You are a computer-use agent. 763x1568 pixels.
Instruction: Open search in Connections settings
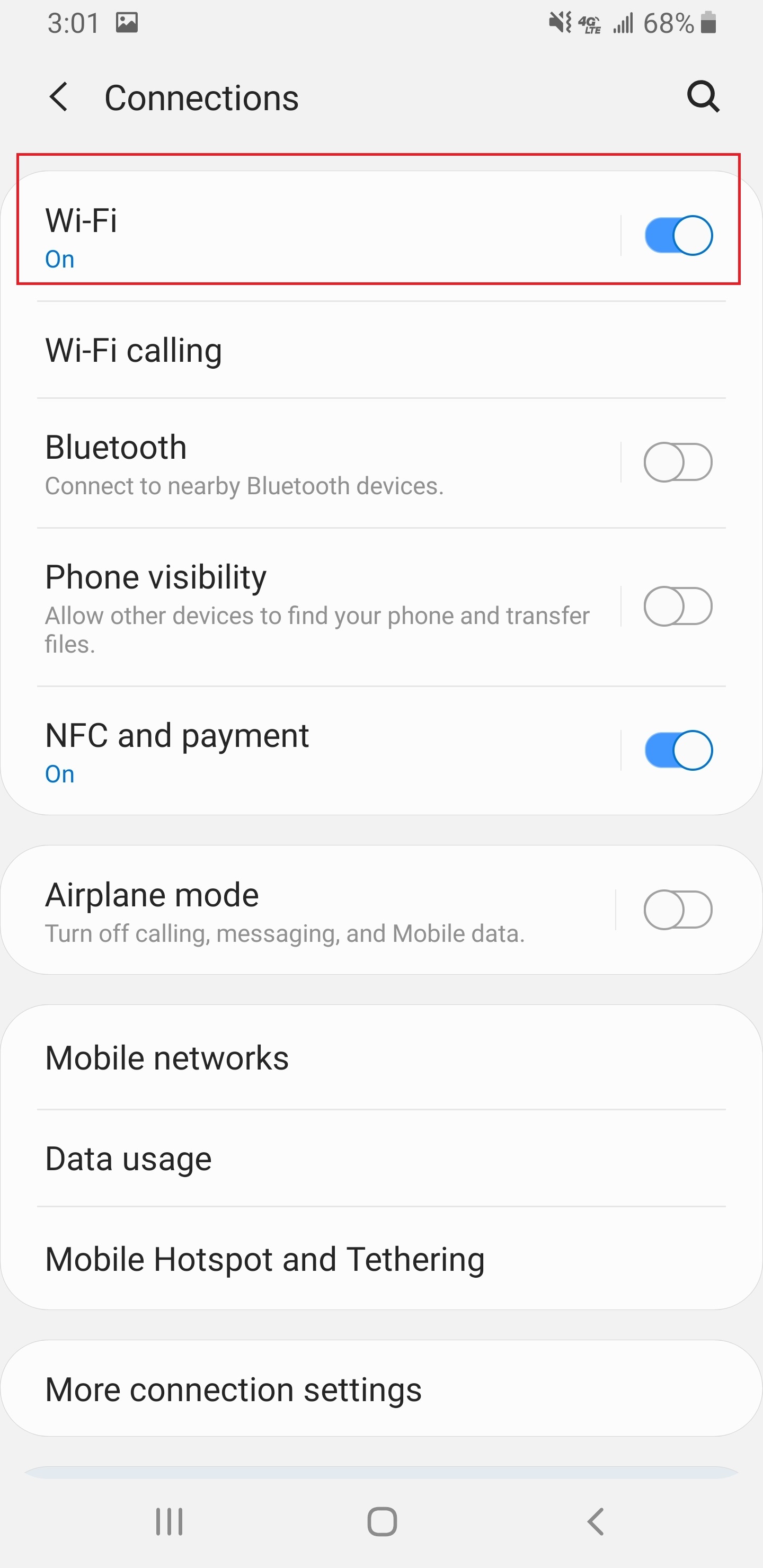click(703, 97)
